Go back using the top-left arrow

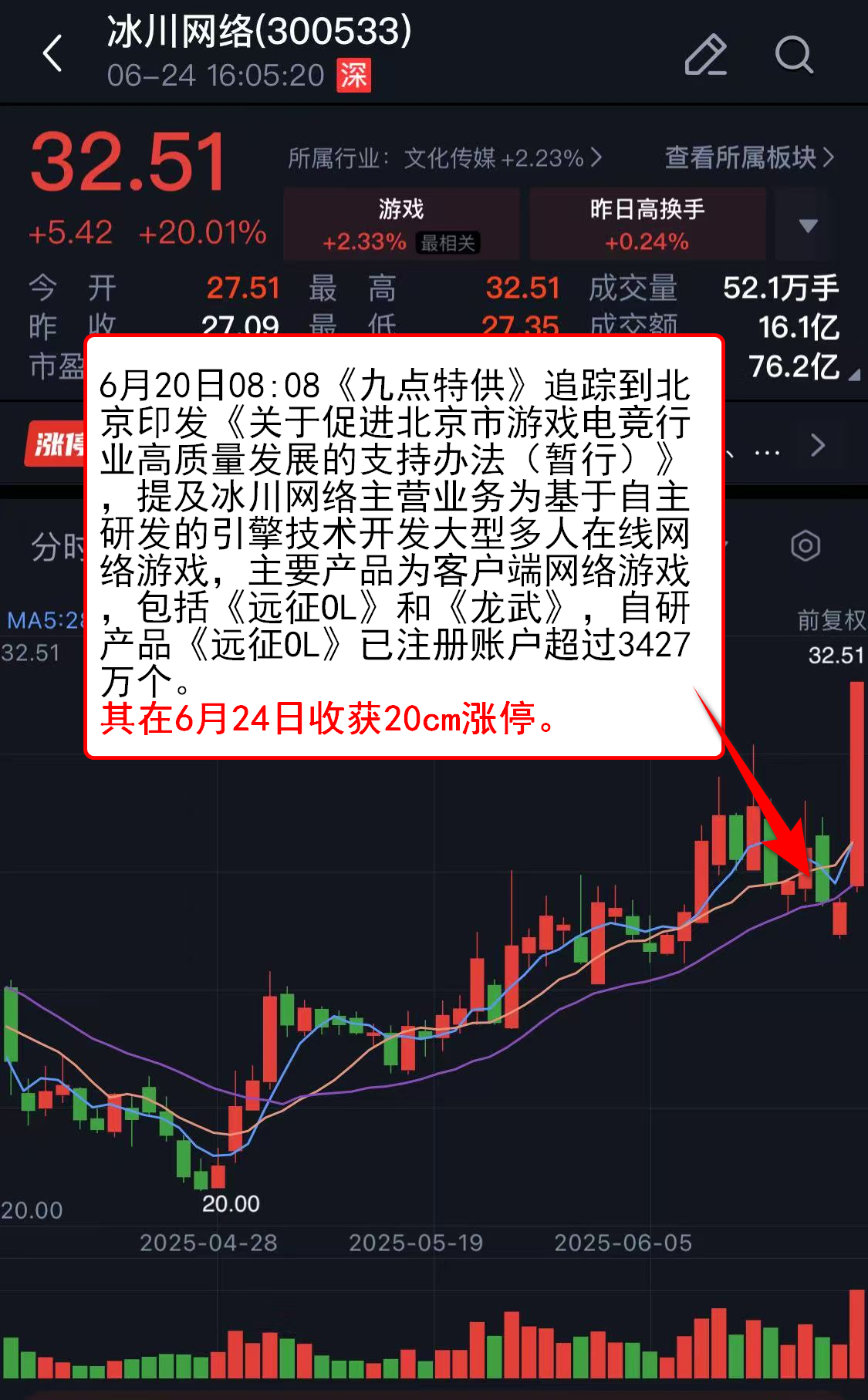[52, 53]
